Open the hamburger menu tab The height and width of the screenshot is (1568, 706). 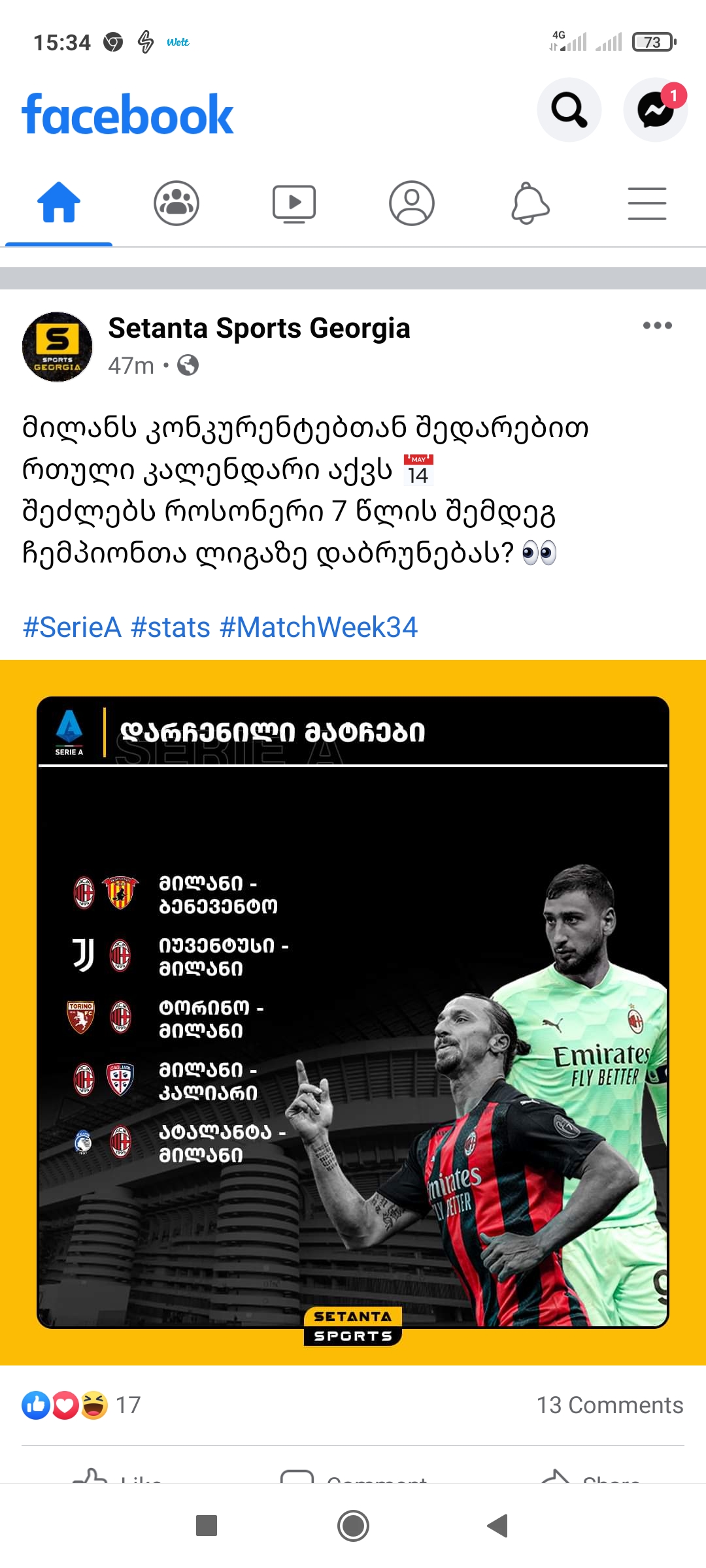click(x=647, y=203)
